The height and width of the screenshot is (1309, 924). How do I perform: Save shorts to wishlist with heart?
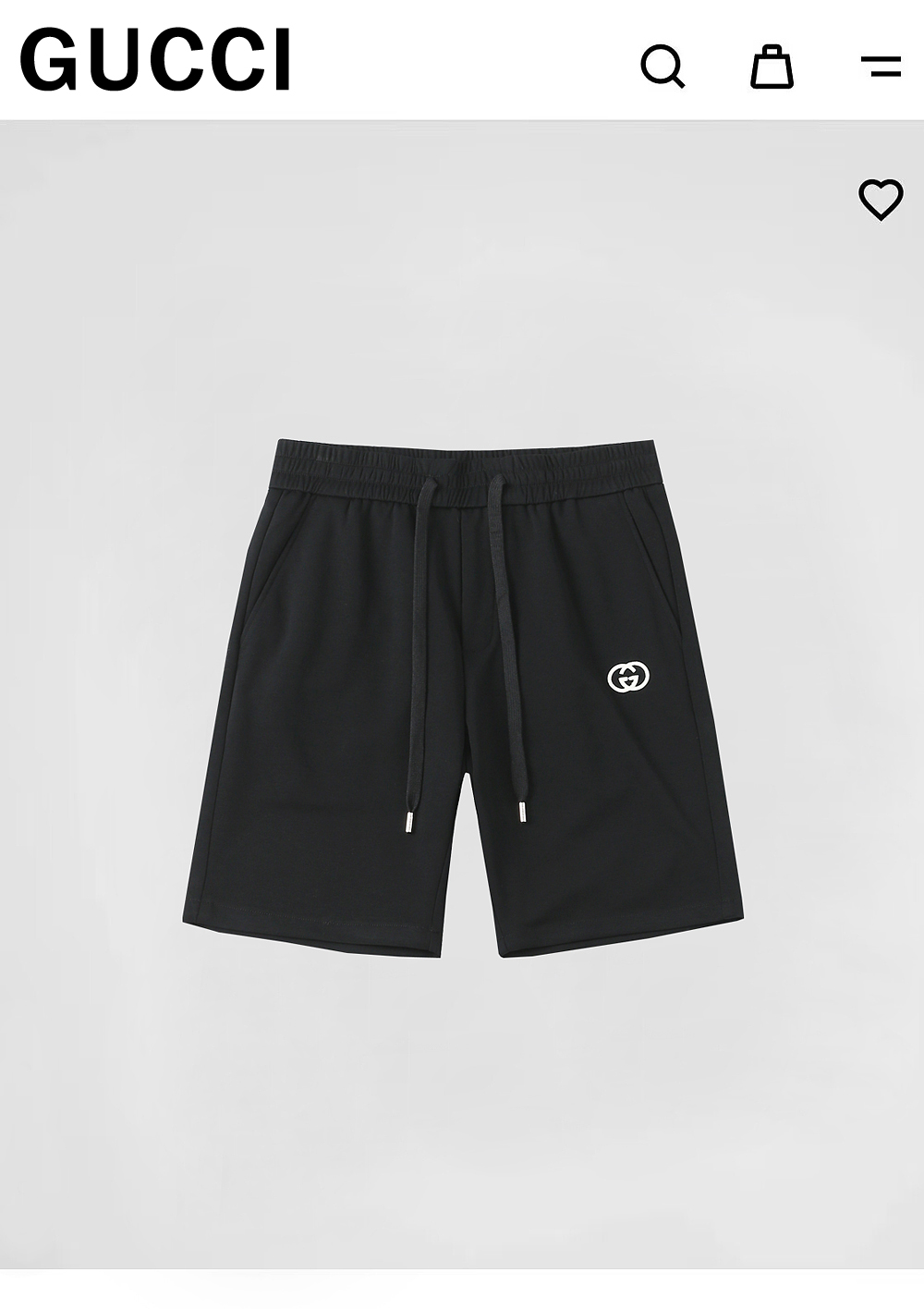(880, 199)
